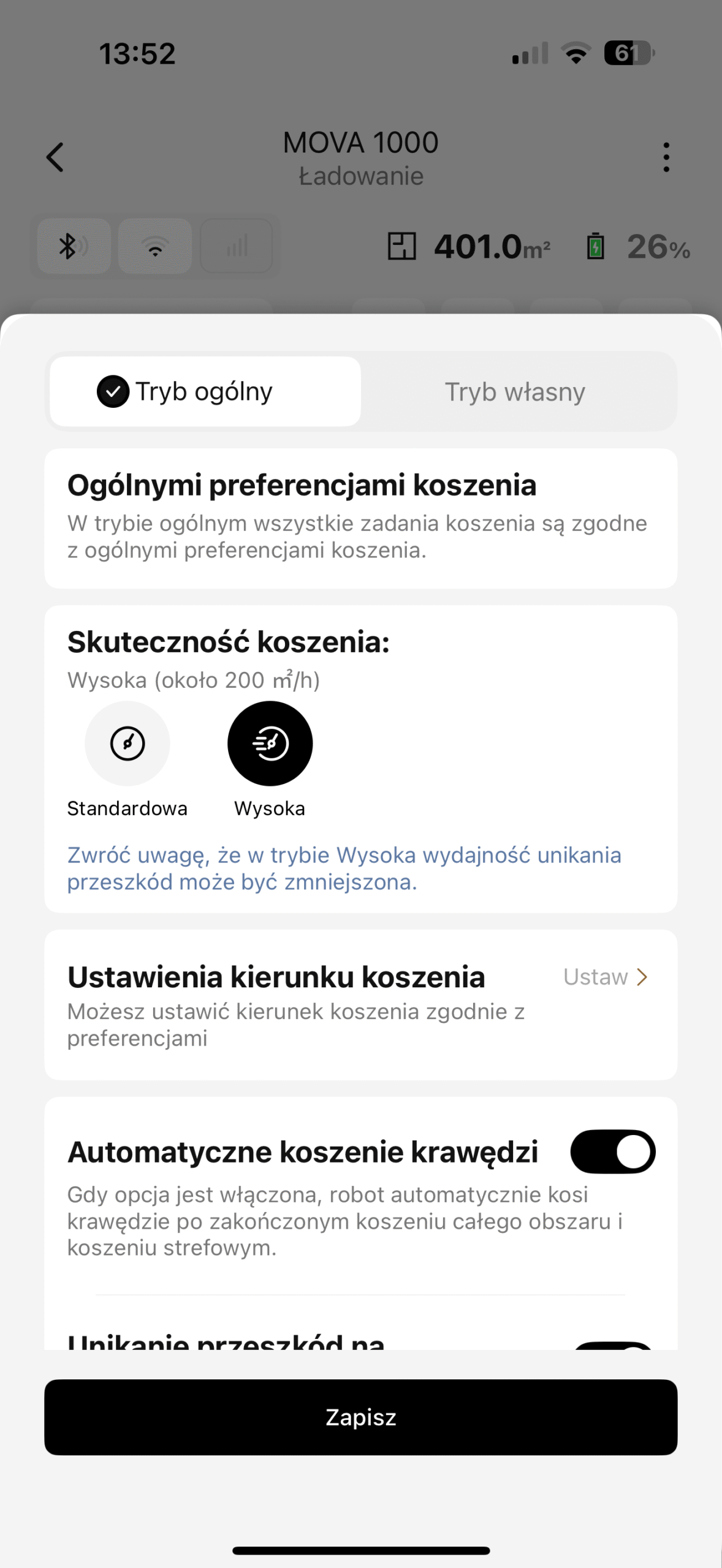Select Wysoka mowing efficiency

pos(270,744)
